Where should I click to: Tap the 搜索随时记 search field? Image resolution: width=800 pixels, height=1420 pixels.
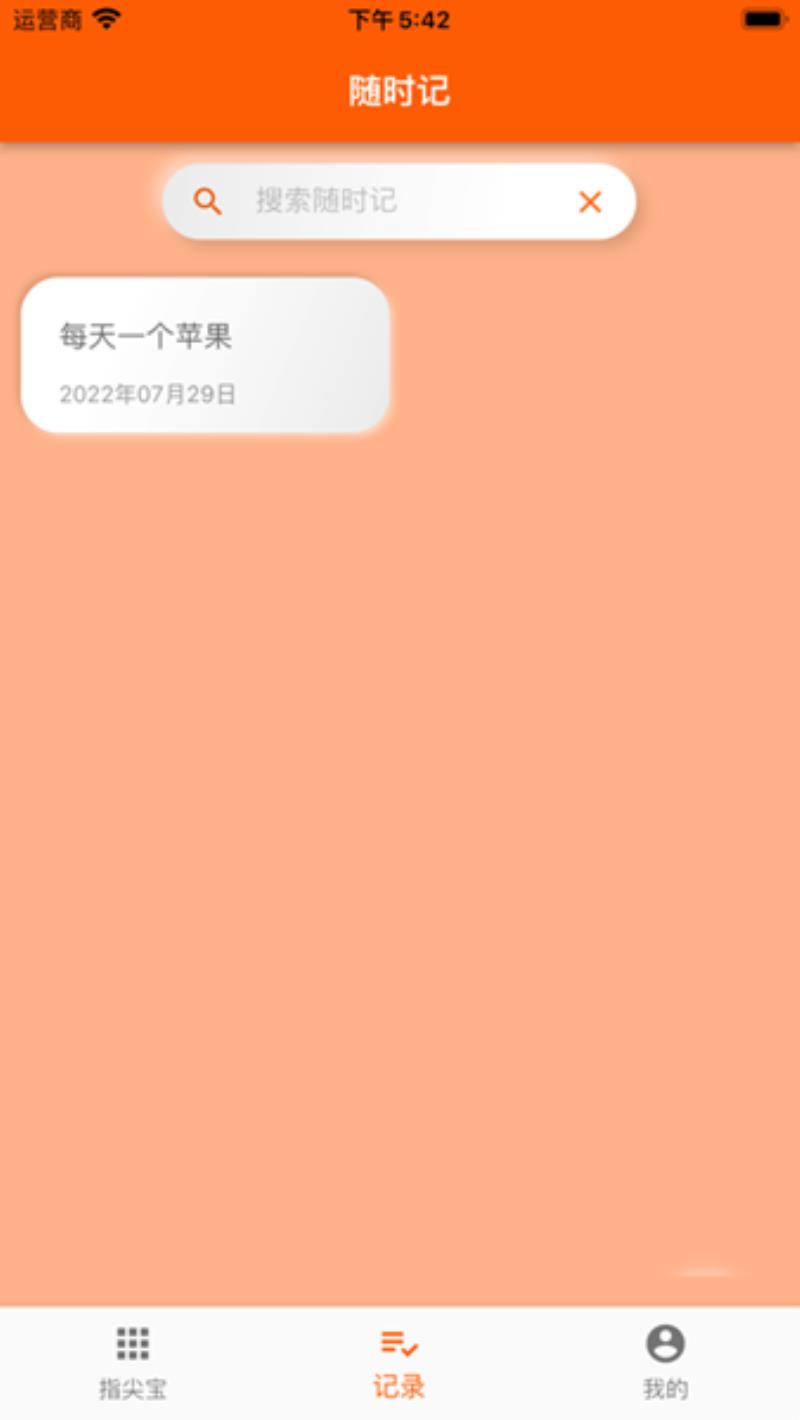tap(399, 201)
